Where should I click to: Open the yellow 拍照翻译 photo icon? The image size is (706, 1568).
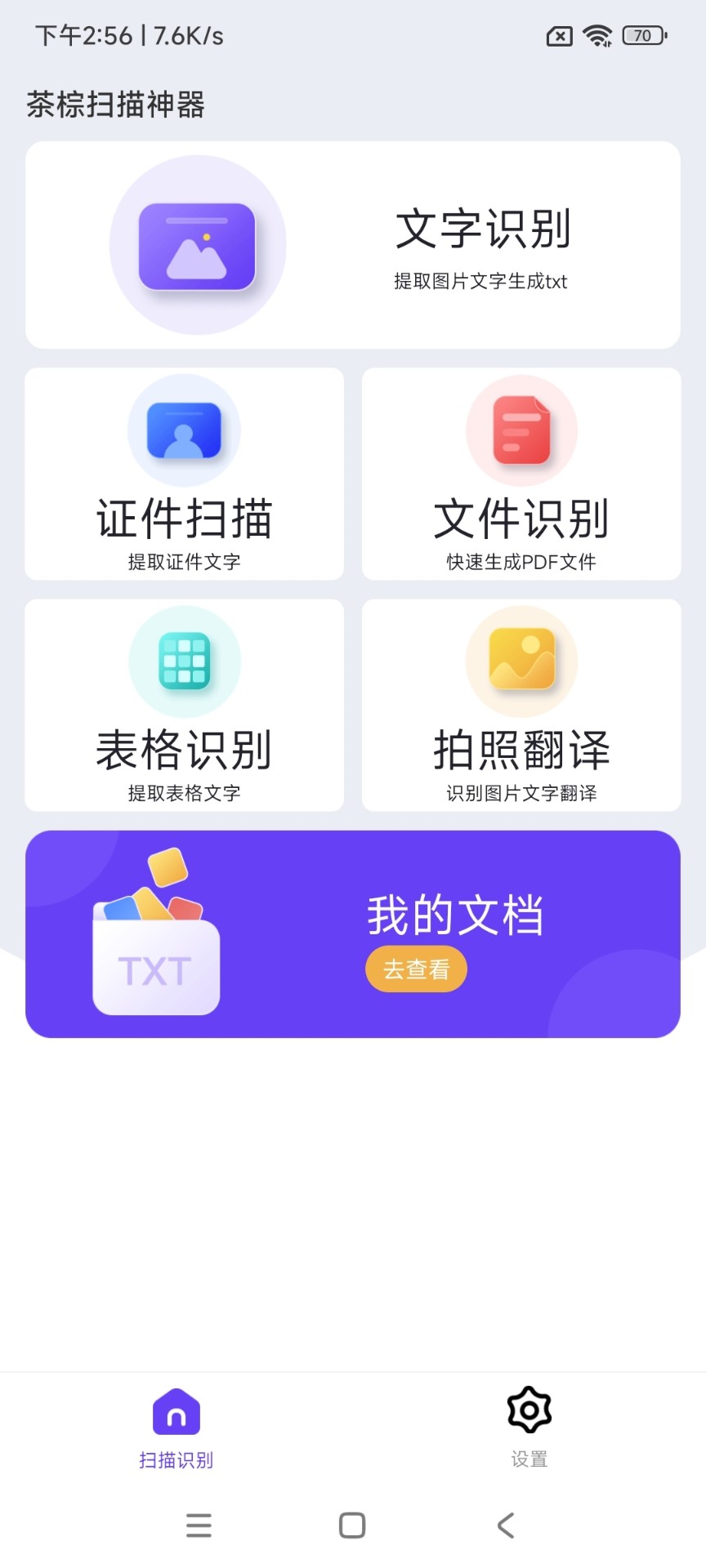coord(521,661)
